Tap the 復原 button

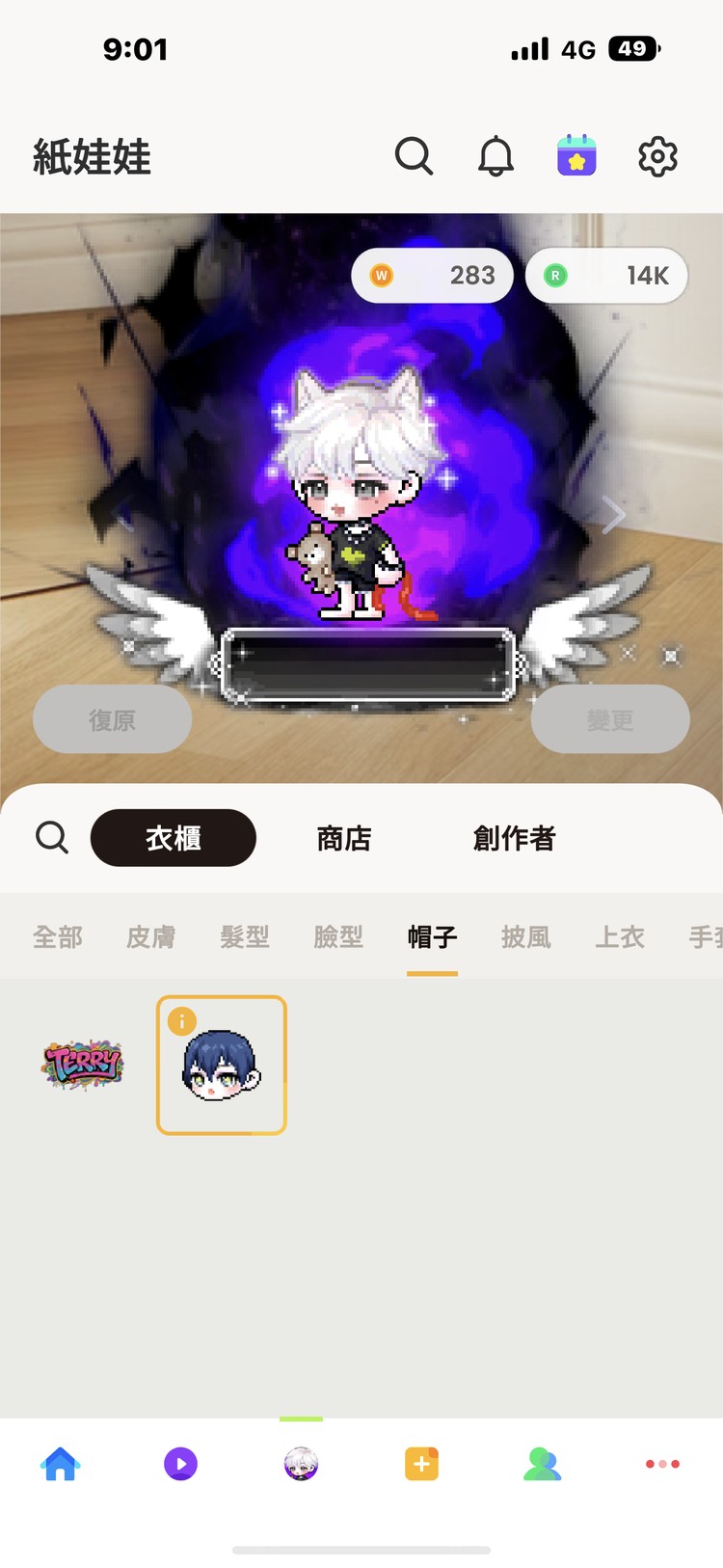tap(112, 719)
